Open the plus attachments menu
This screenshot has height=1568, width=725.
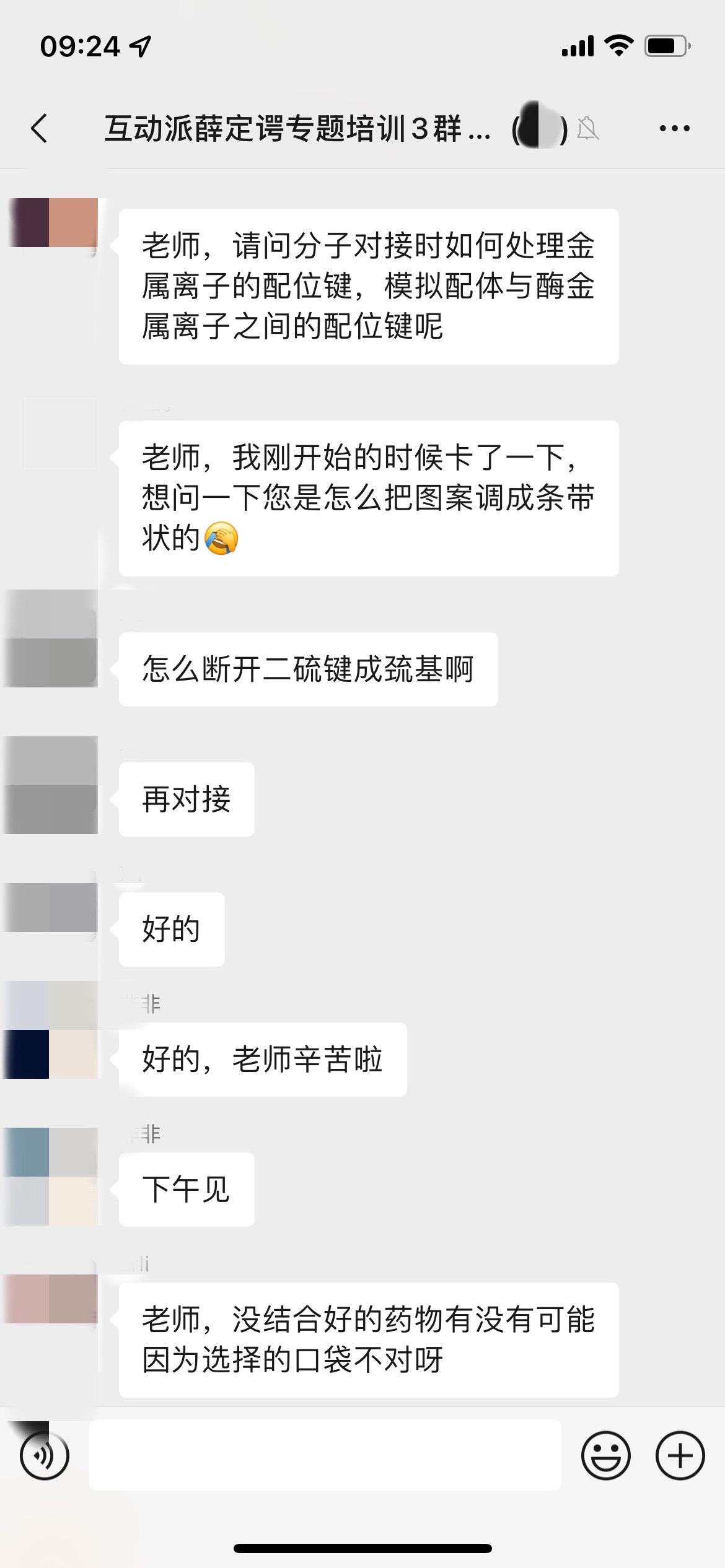(x=680, y=1455)
